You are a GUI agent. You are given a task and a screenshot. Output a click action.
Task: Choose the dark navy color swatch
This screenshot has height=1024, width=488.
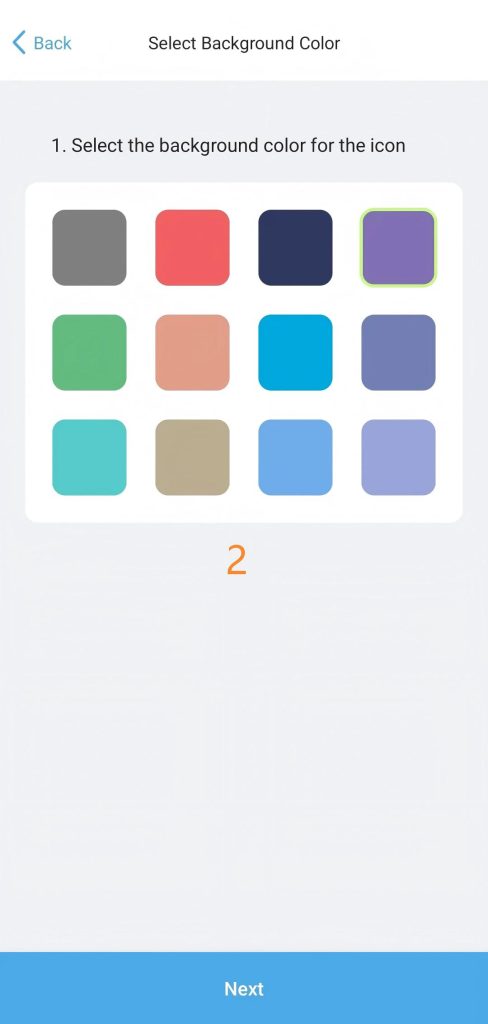pyautogui.click(x=295, y=248)
